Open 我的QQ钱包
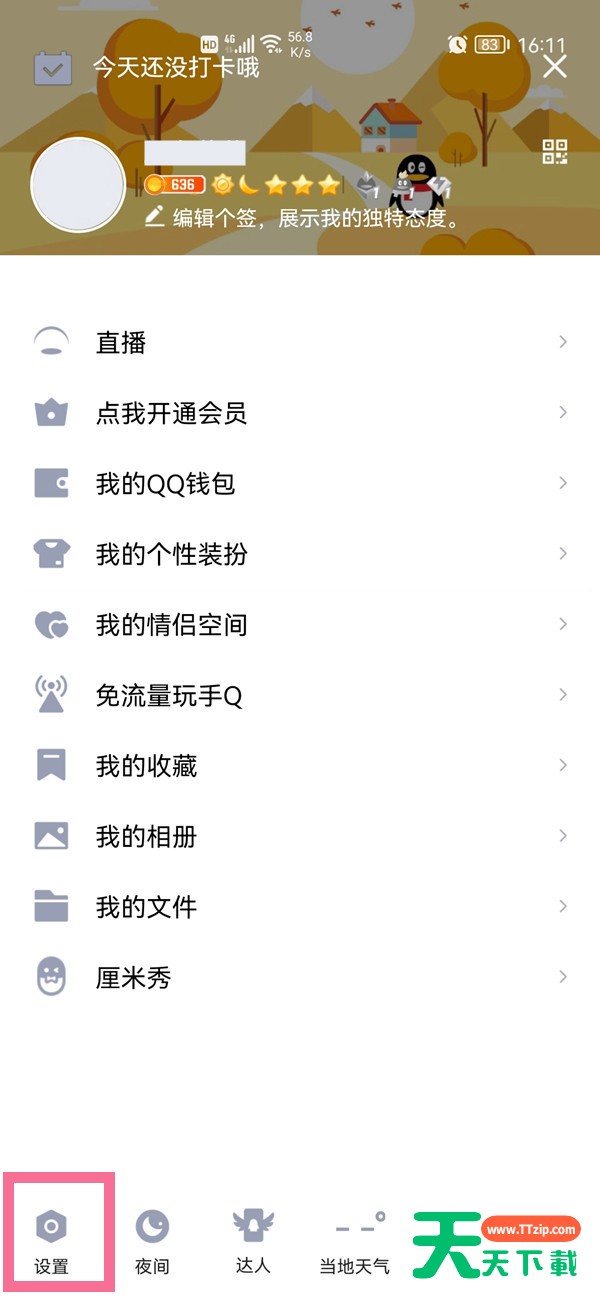The width and height of the screenshot is (600, 1300). pos(300,483)
